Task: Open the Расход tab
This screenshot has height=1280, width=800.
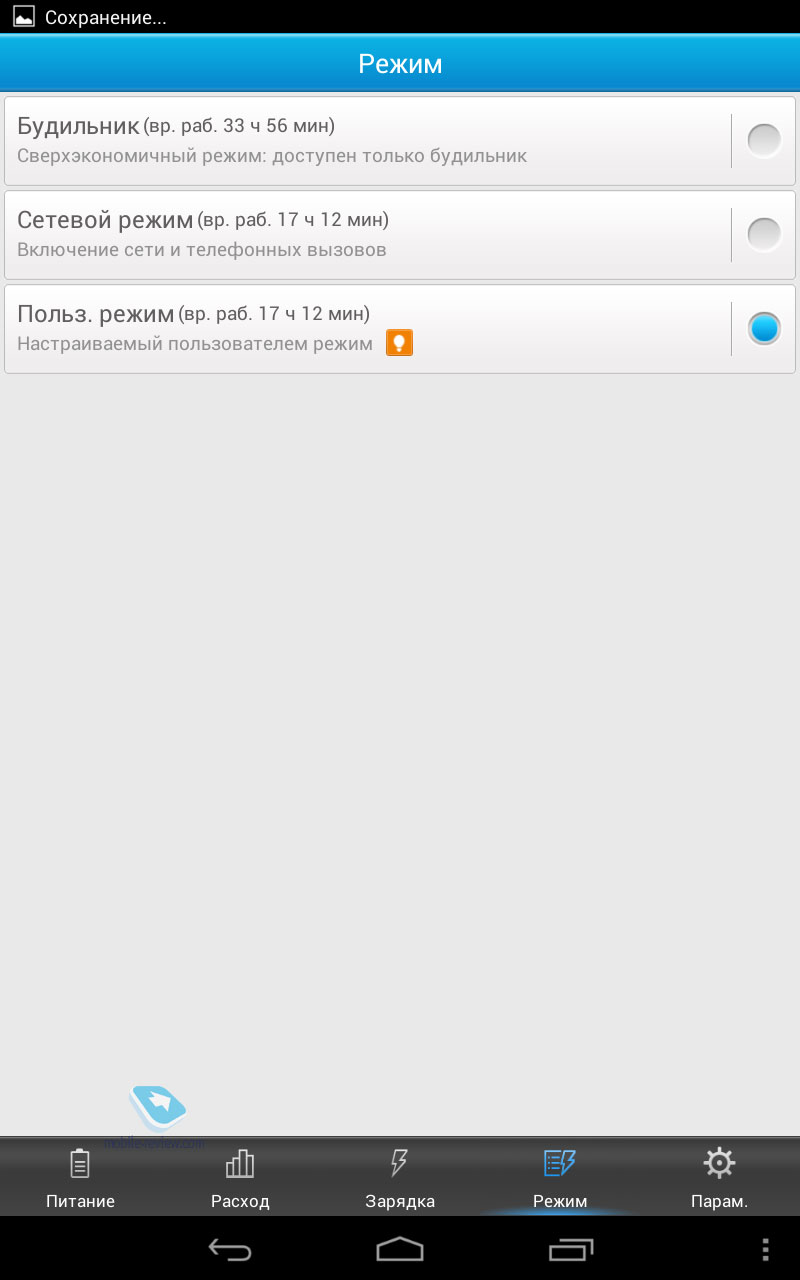Action: click(x=240, y=1178)
